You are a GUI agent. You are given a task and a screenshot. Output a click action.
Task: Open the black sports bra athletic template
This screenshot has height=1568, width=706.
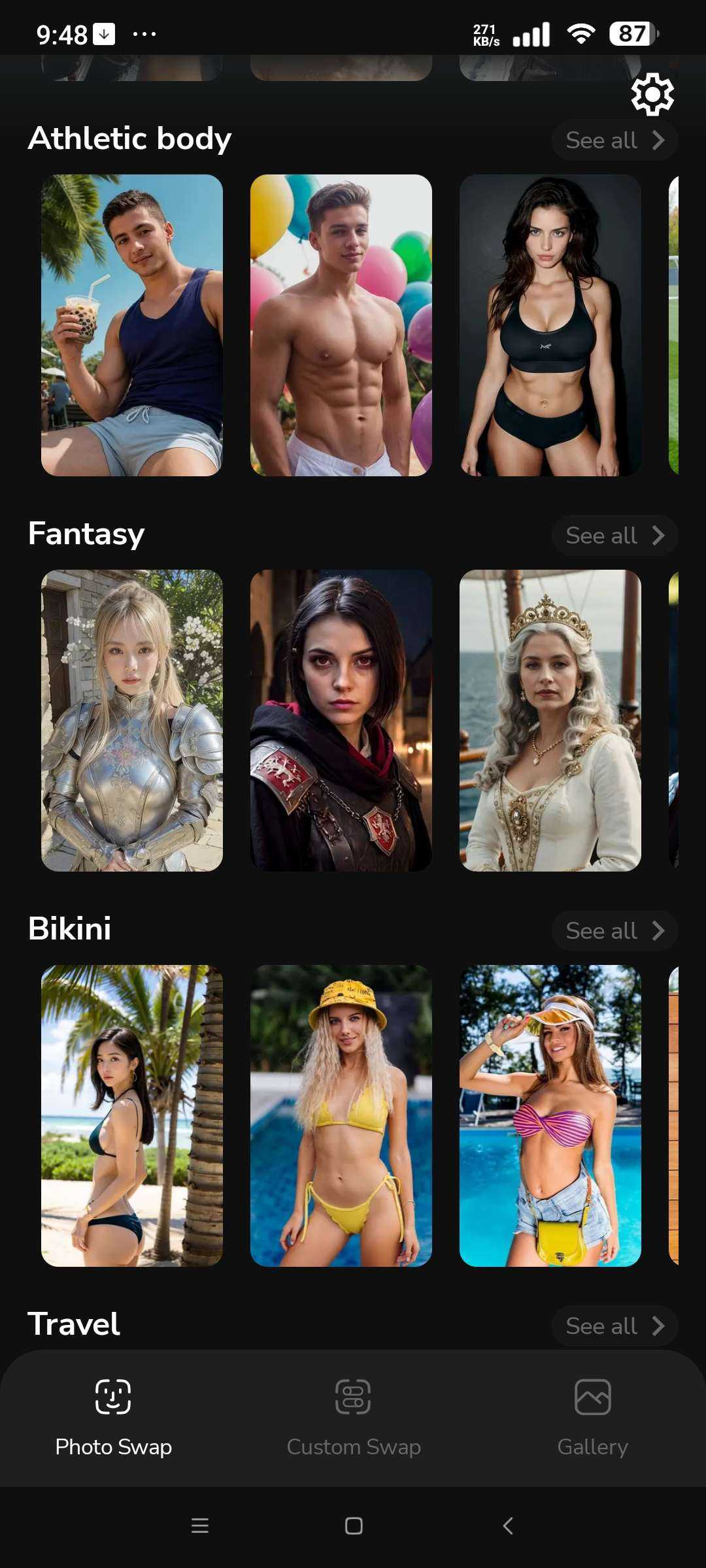[550, 325]
